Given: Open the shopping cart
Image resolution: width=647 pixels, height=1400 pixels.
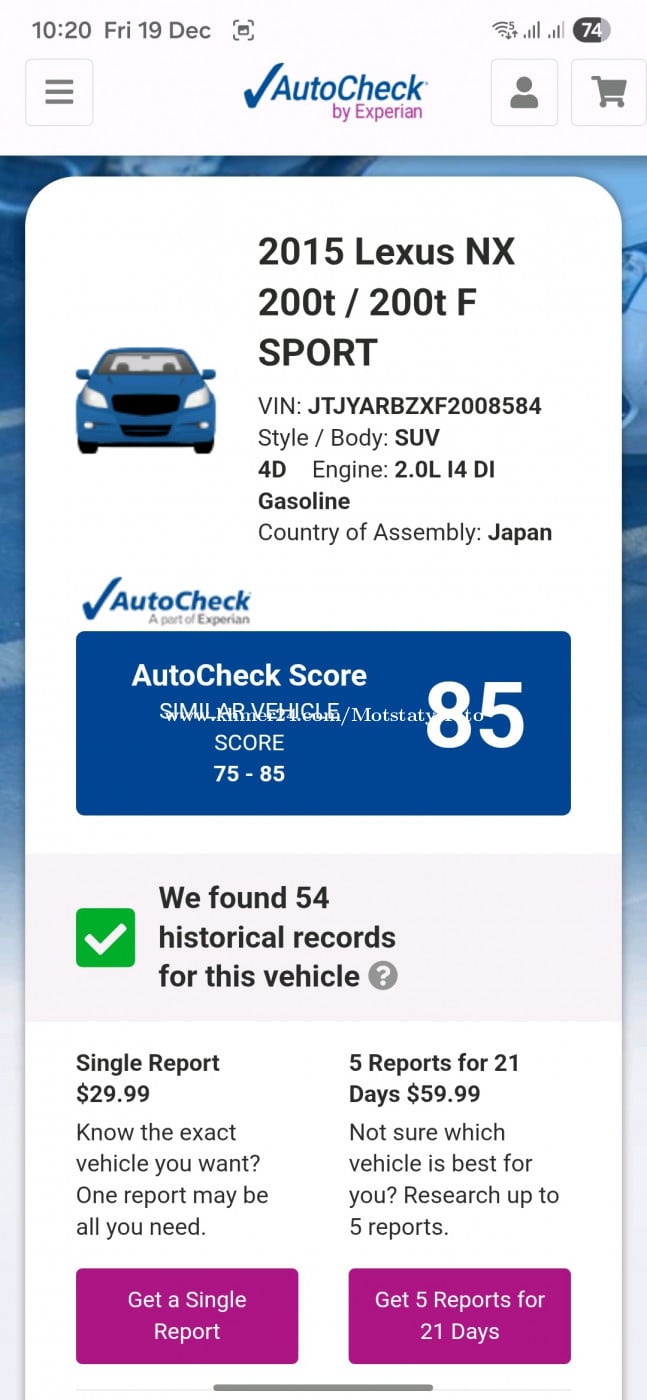Looking at the screenshot, I should point(608,93).
